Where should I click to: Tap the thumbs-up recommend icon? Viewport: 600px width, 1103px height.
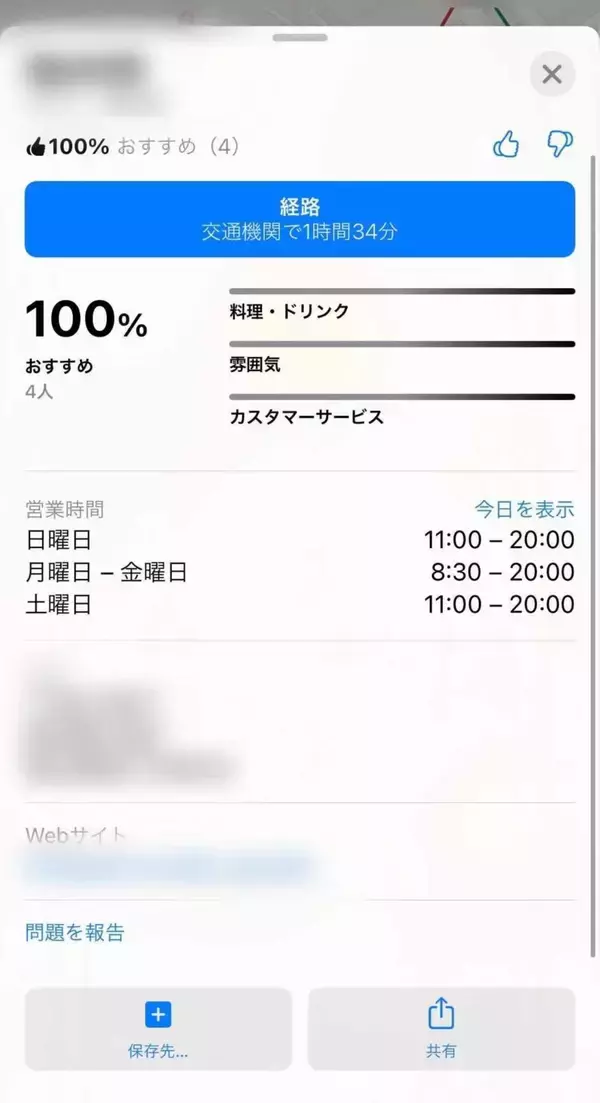(506, 146)
